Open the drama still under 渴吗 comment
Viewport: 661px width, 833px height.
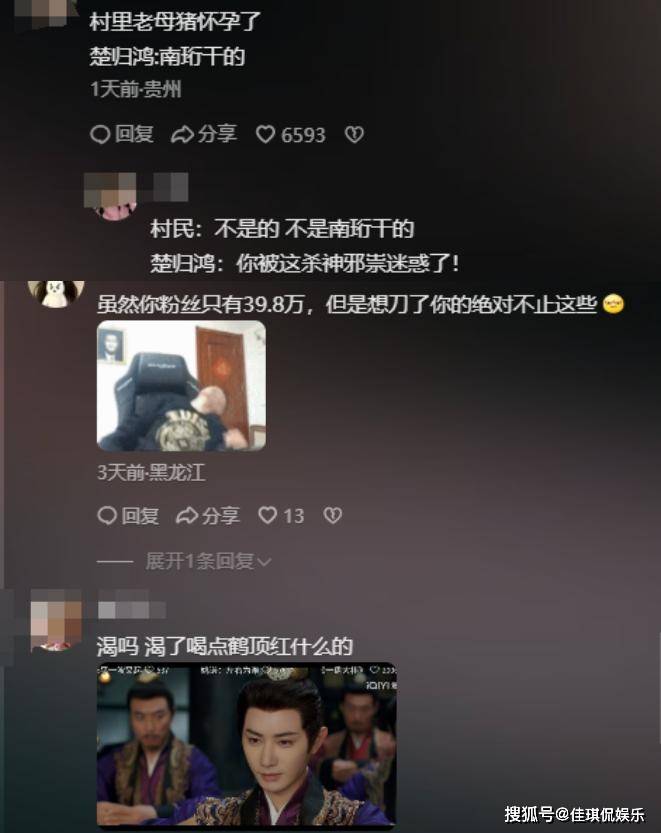coord(246,745)
